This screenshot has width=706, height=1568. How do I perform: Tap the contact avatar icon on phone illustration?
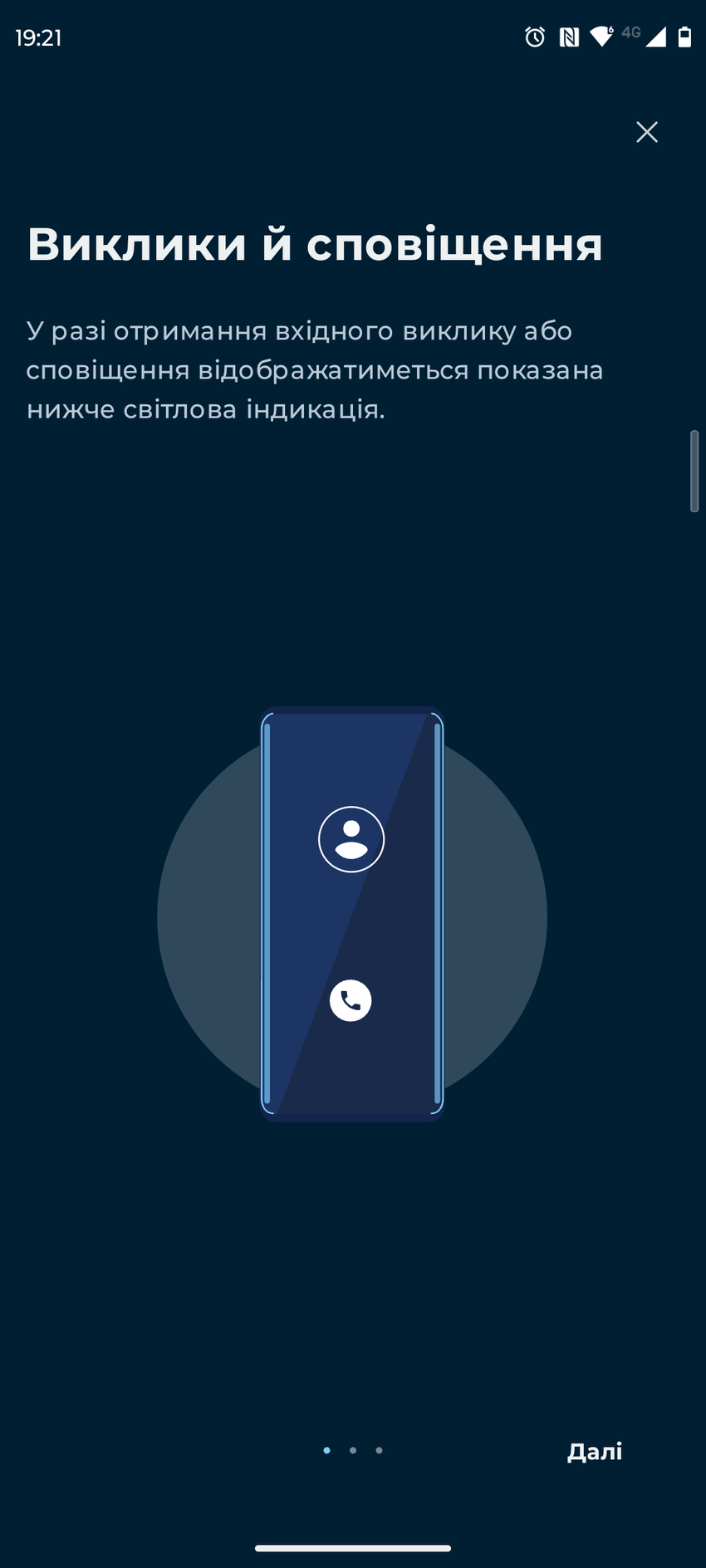point(351,838)
